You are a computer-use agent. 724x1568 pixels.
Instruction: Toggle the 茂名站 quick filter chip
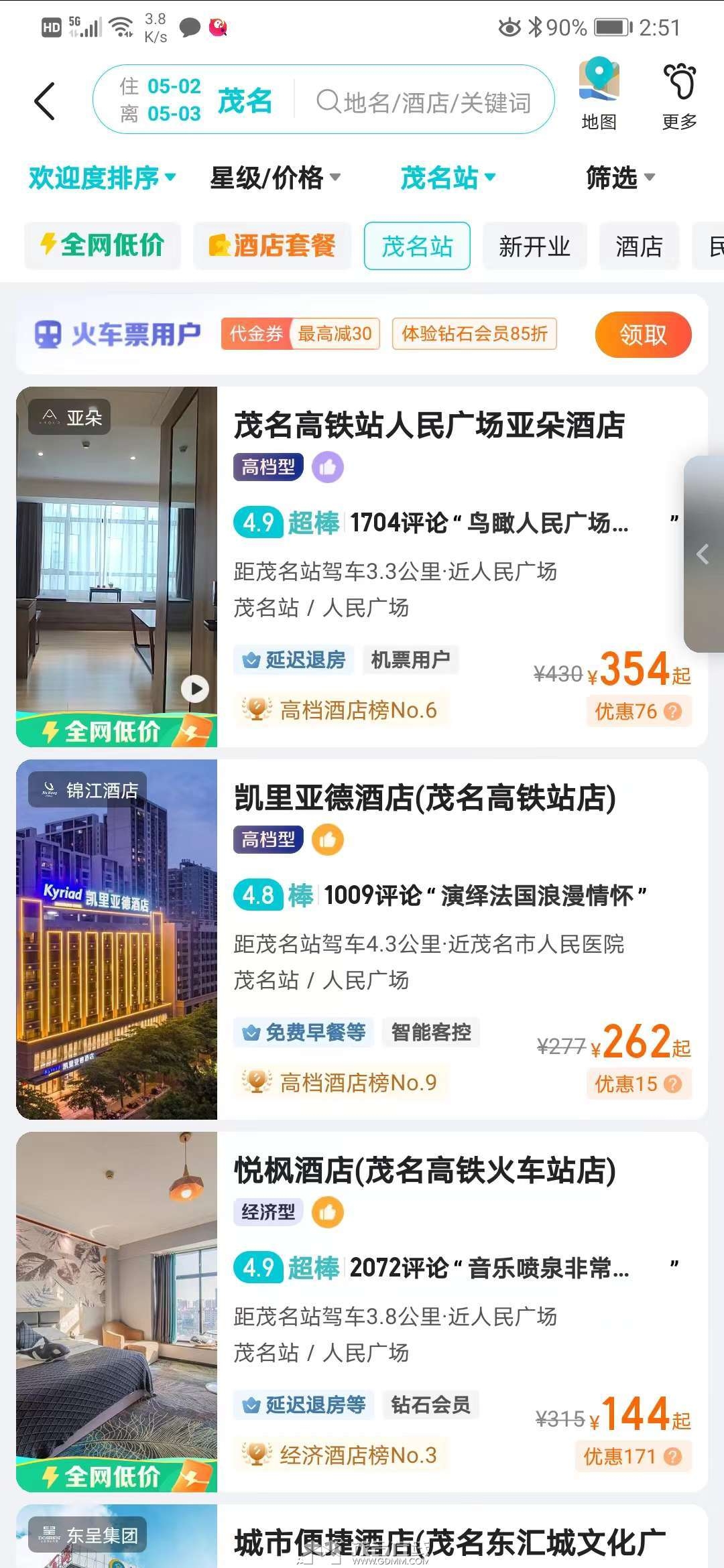tap(417, 246)
